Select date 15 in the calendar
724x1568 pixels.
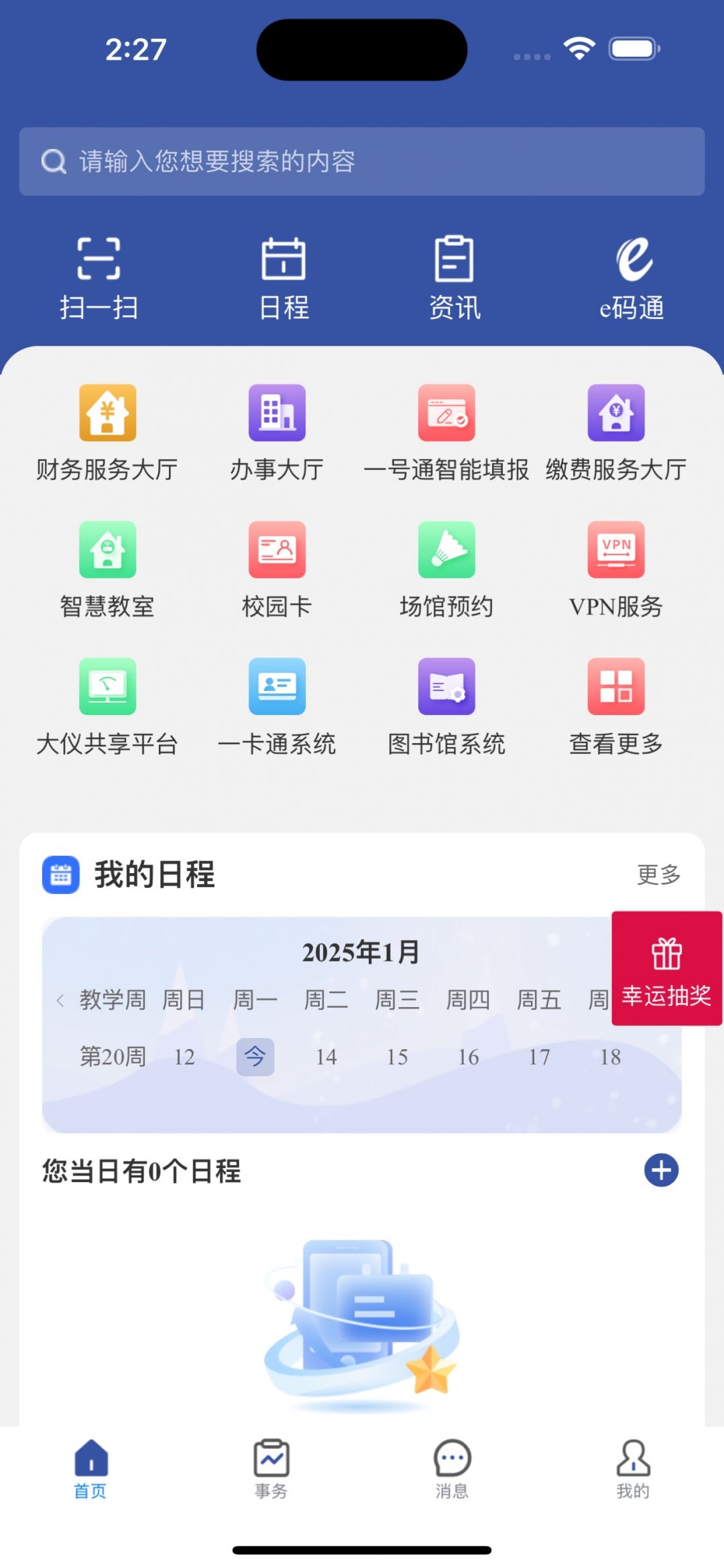click(x=397, y=1057)
